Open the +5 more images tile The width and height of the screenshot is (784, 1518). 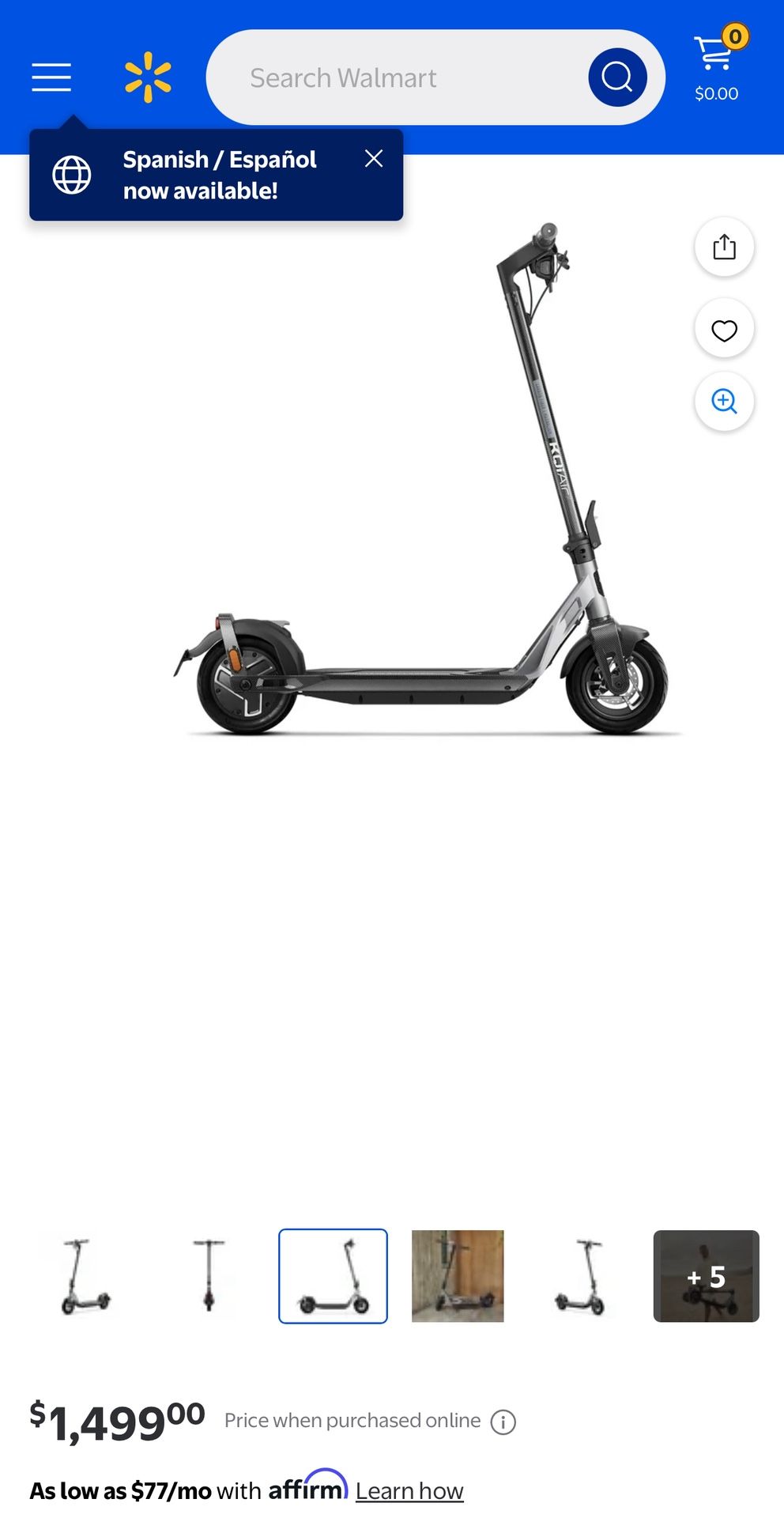(x=706, y=1276)
